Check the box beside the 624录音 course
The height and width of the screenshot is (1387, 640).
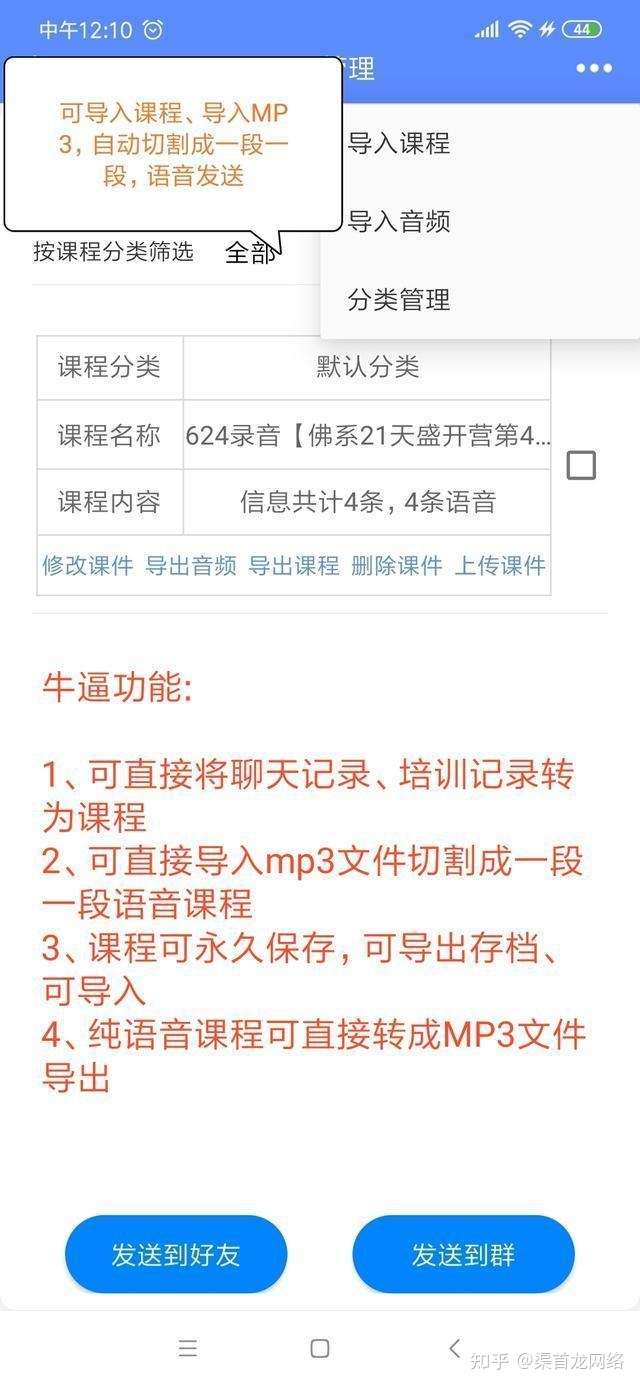[581, 465]
